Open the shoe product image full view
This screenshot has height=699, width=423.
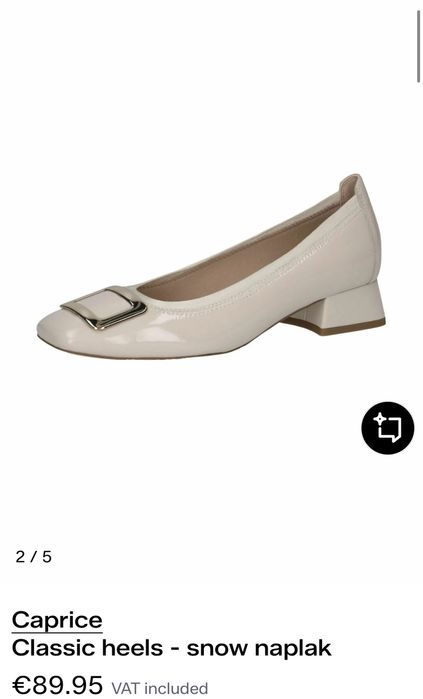[211, 267]
